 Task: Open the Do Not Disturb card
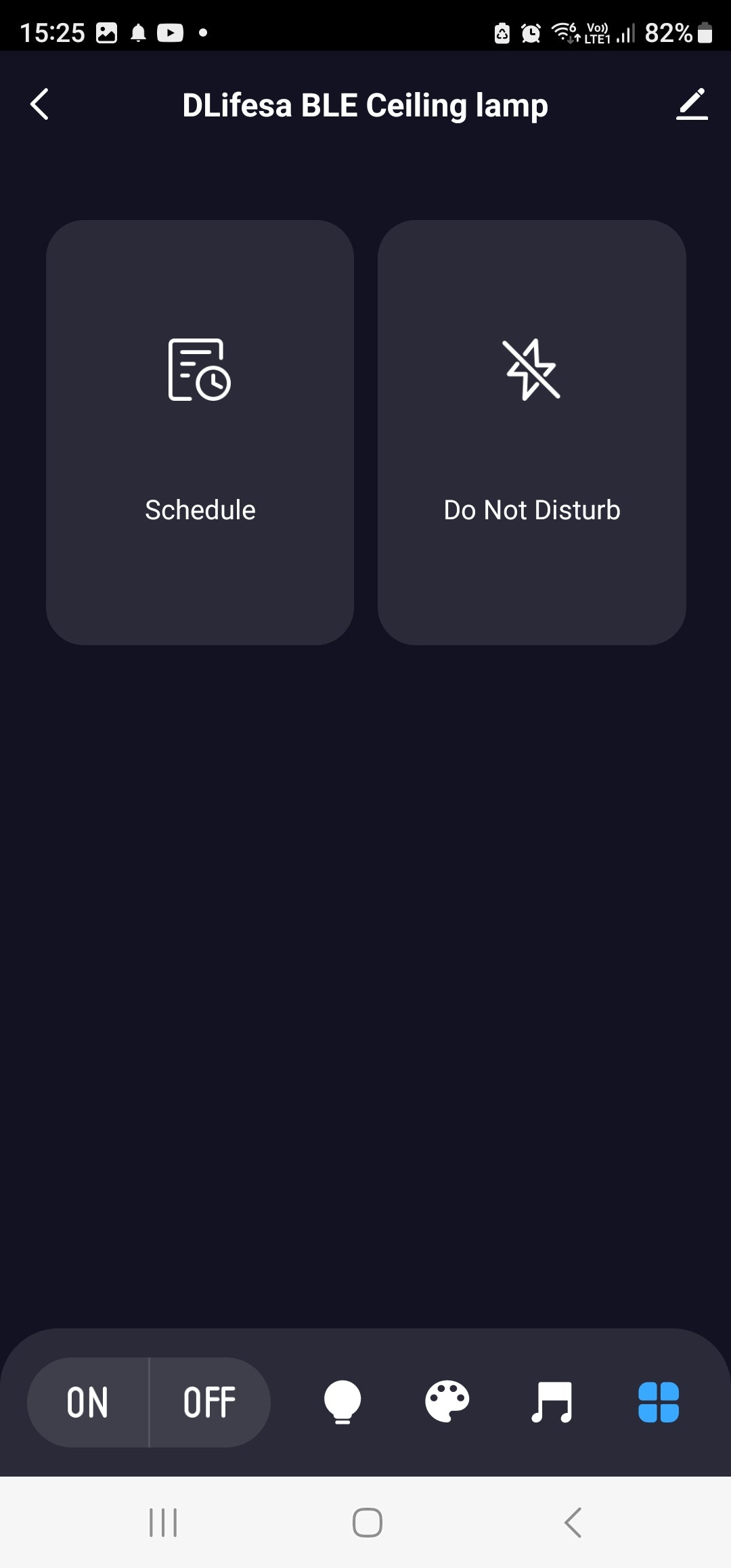[x=532, y=432]
